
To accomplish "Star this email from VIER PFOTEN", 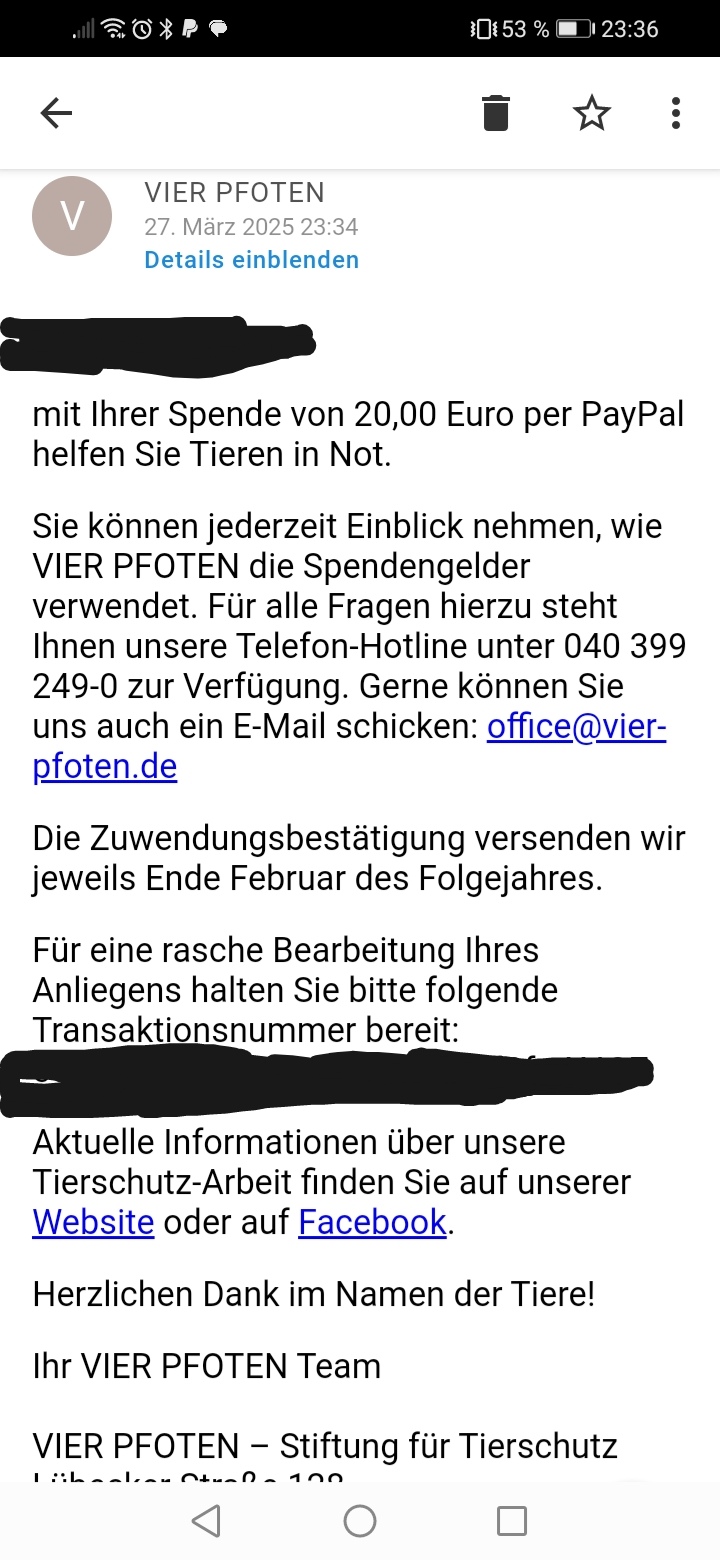I will pyautogui.click(x=591, y=113).
